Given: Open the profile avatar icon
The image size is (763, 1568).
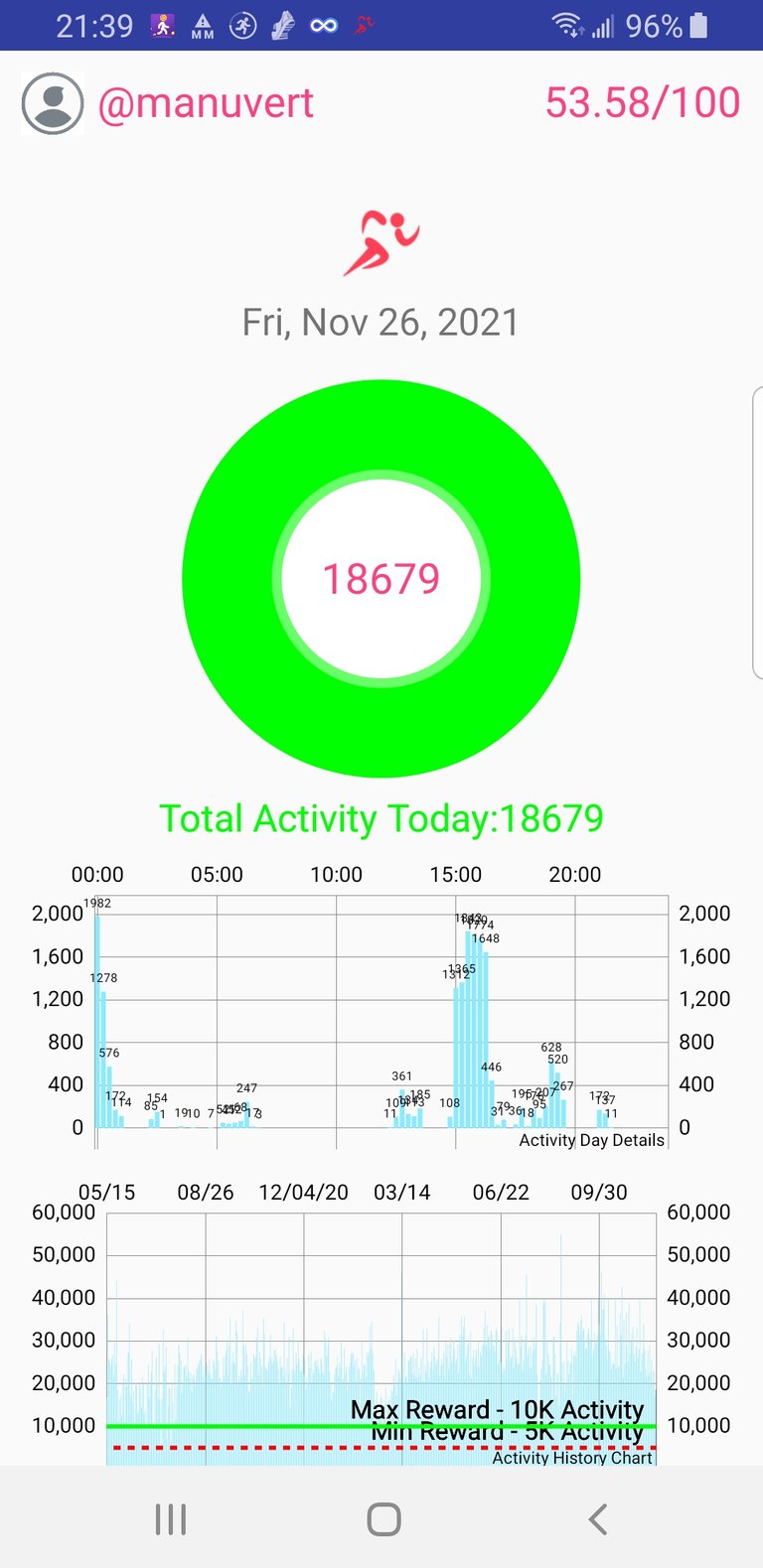Looking at the screenshot, I should pyautogui.click(x=53, y=103).
